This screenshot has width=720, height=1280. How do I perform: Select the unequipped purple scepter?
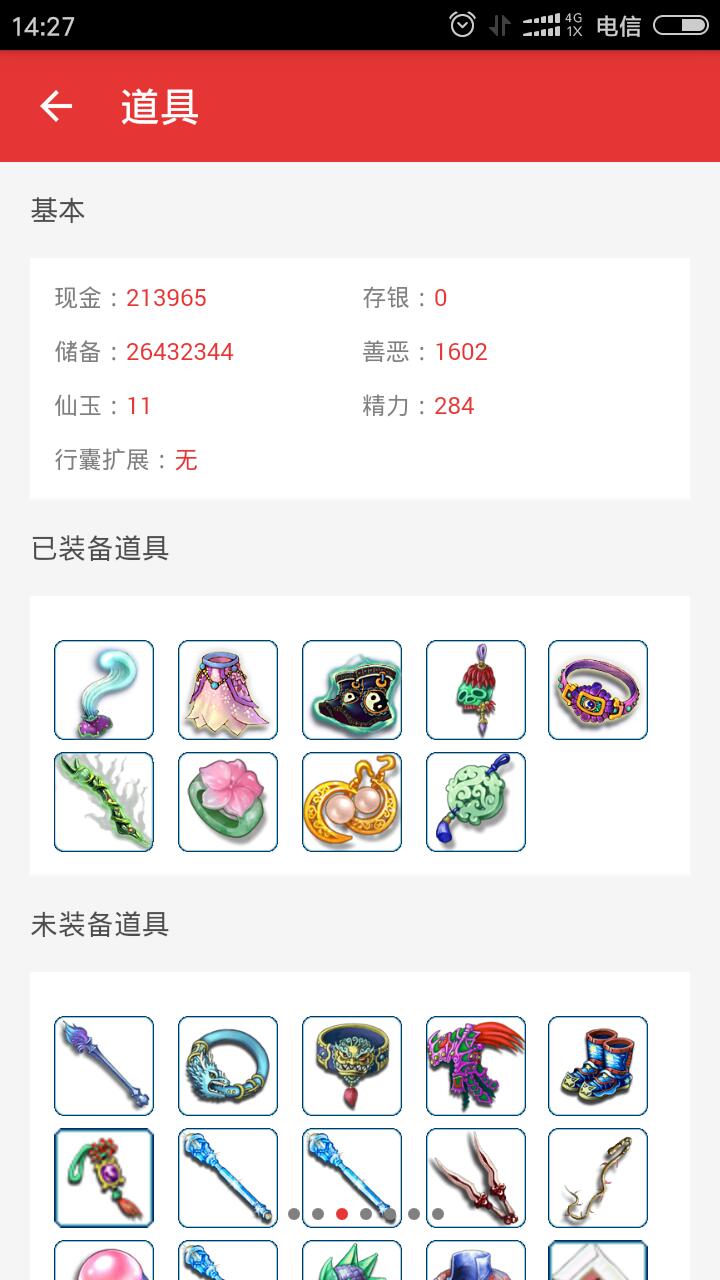pos(104,1066)
